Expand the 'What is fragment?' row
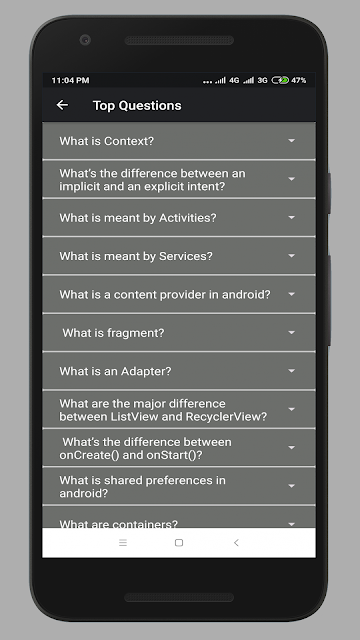This screenshot has height=640, width=360. [179, 333]
